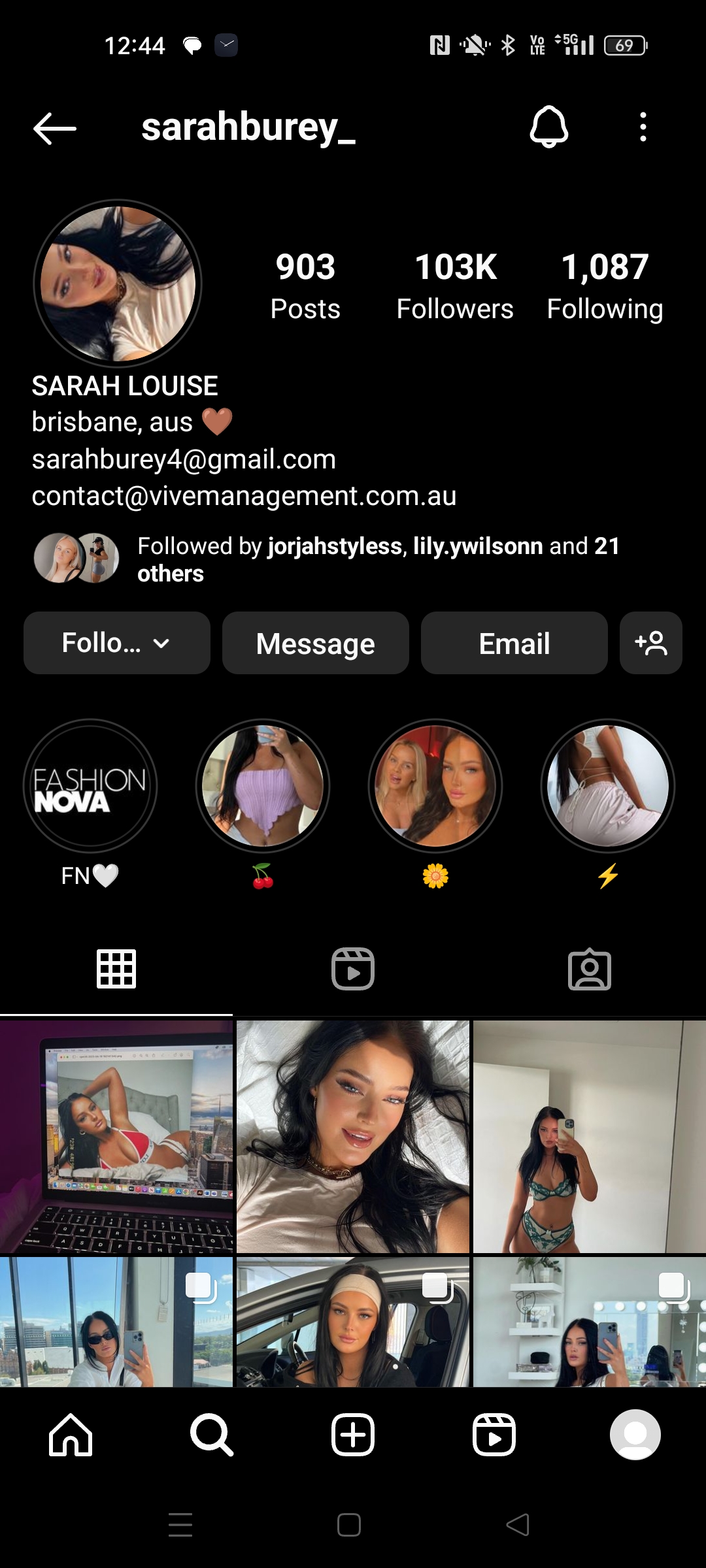This screenshot has width=706, height=1568.
Task: Tap the Email button
Action: pos(514,643)
